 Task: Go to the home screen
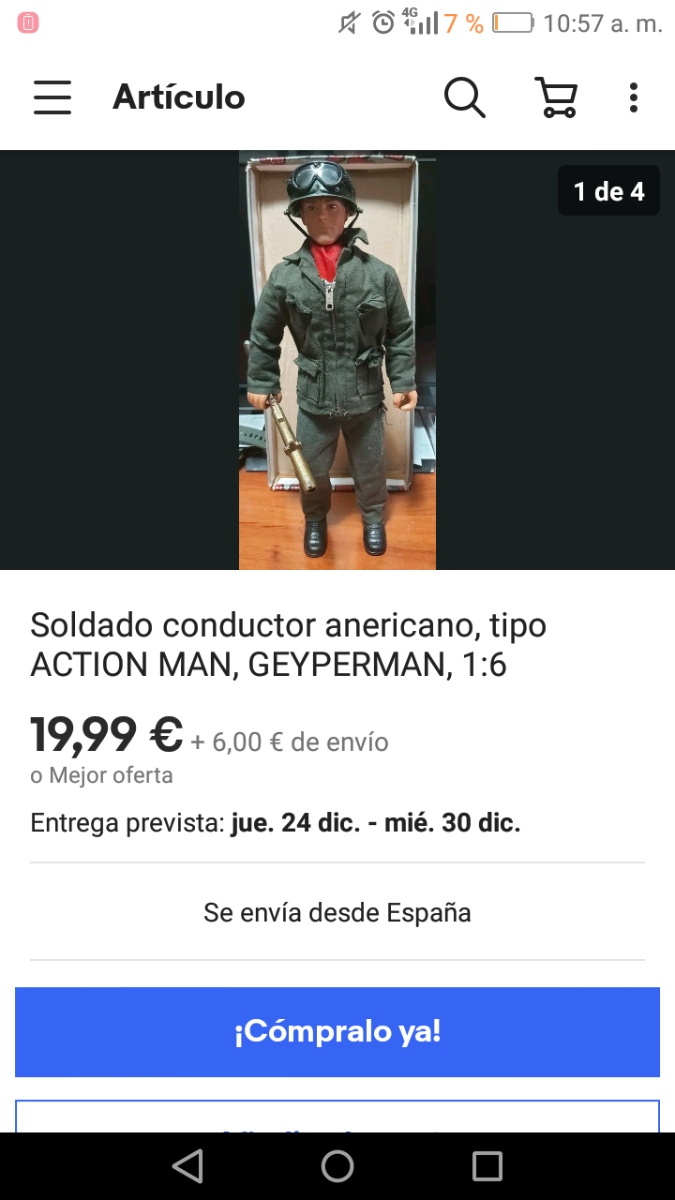tap(337, 1166)
